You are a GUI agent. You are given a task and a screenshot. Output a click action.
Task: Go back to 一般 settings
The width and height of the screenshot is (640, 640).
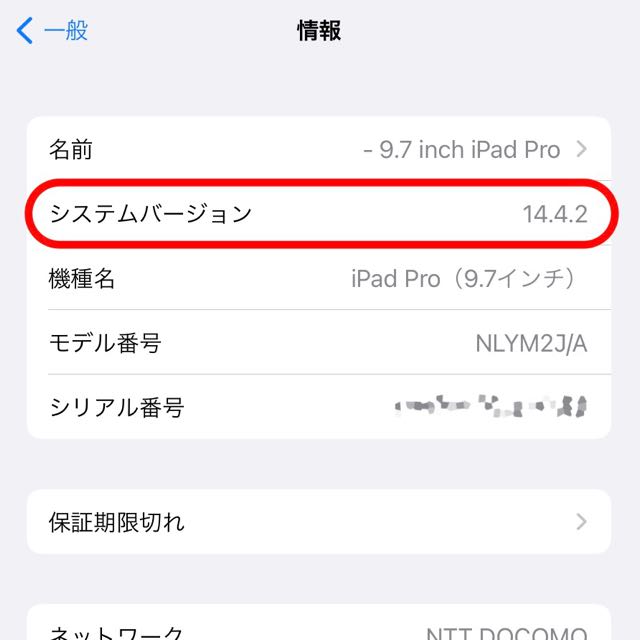point(54,31)
